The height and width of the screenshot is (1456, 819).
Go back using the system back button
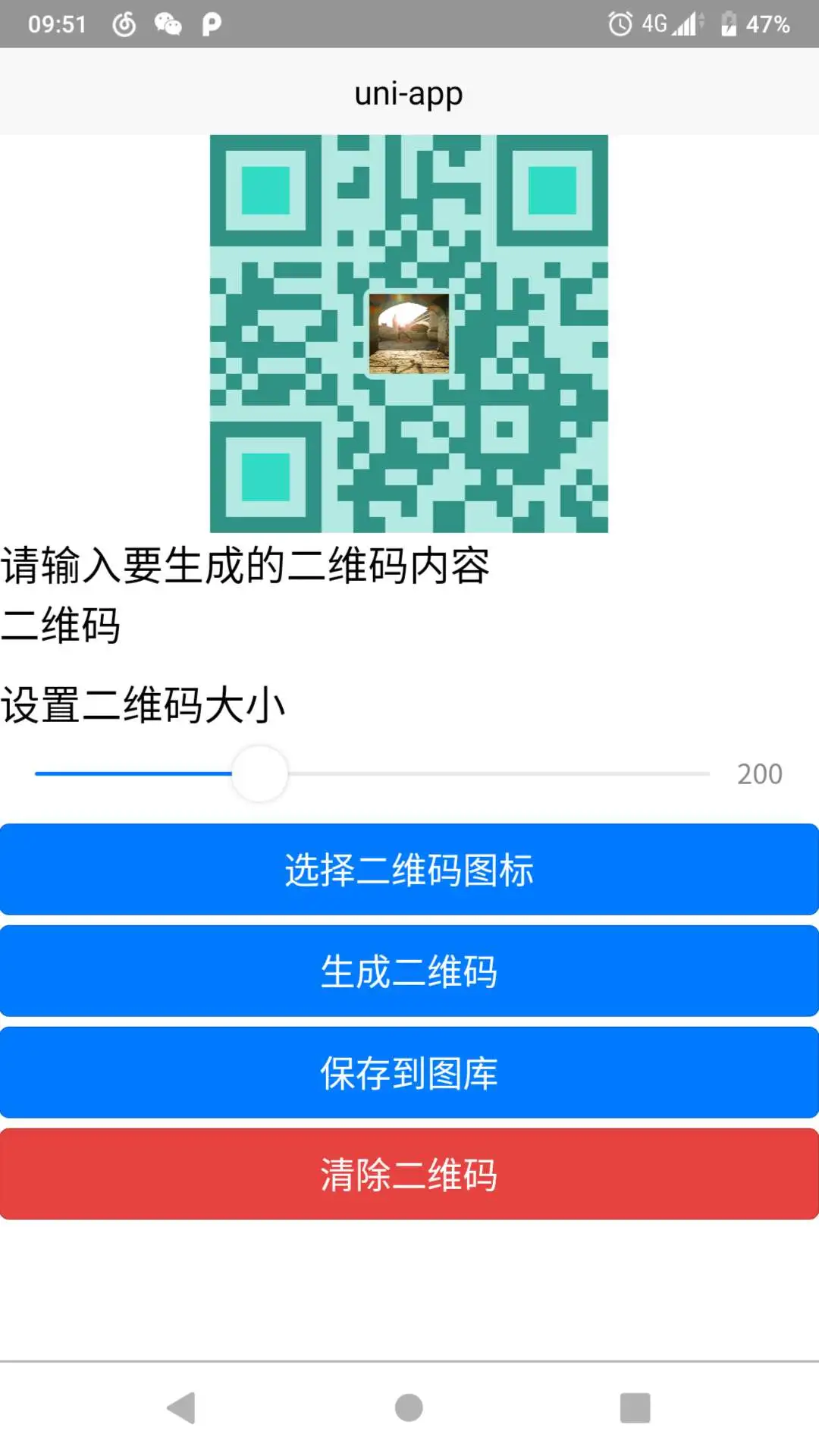pyautogui.click(x=181, y=1408)
